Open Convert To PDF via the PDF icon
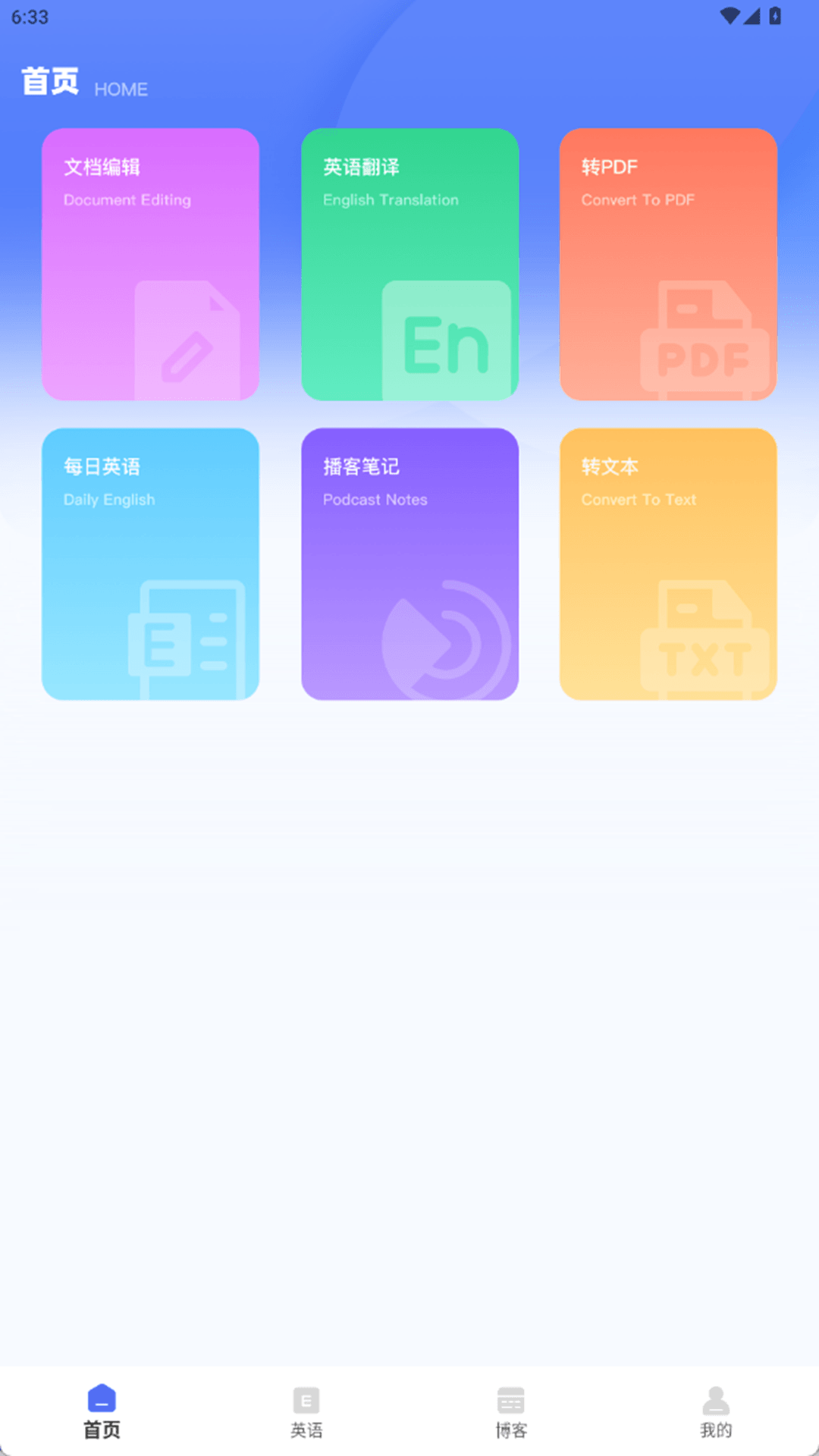The width and height of the screenshot is (819, 1456). coord(705,337)
